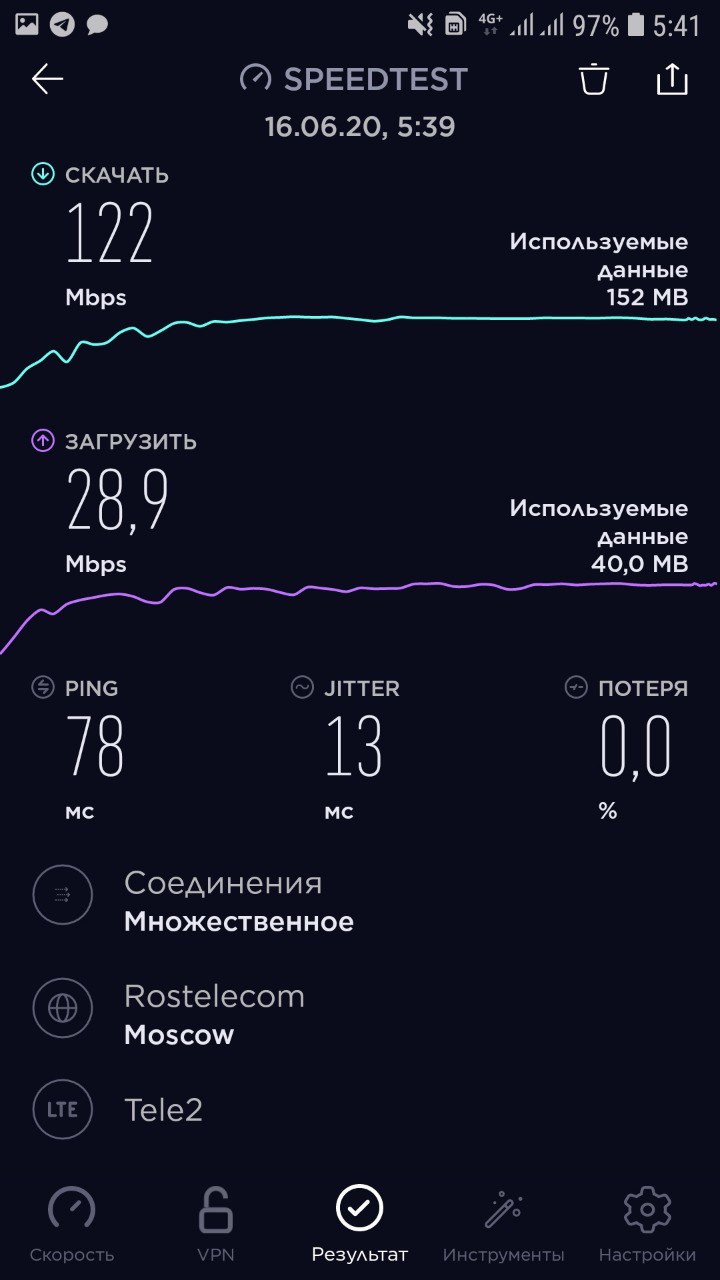This screenshot has height=1280, width=720.
Task: Select the Результат tab
Action: (360, 1224)
